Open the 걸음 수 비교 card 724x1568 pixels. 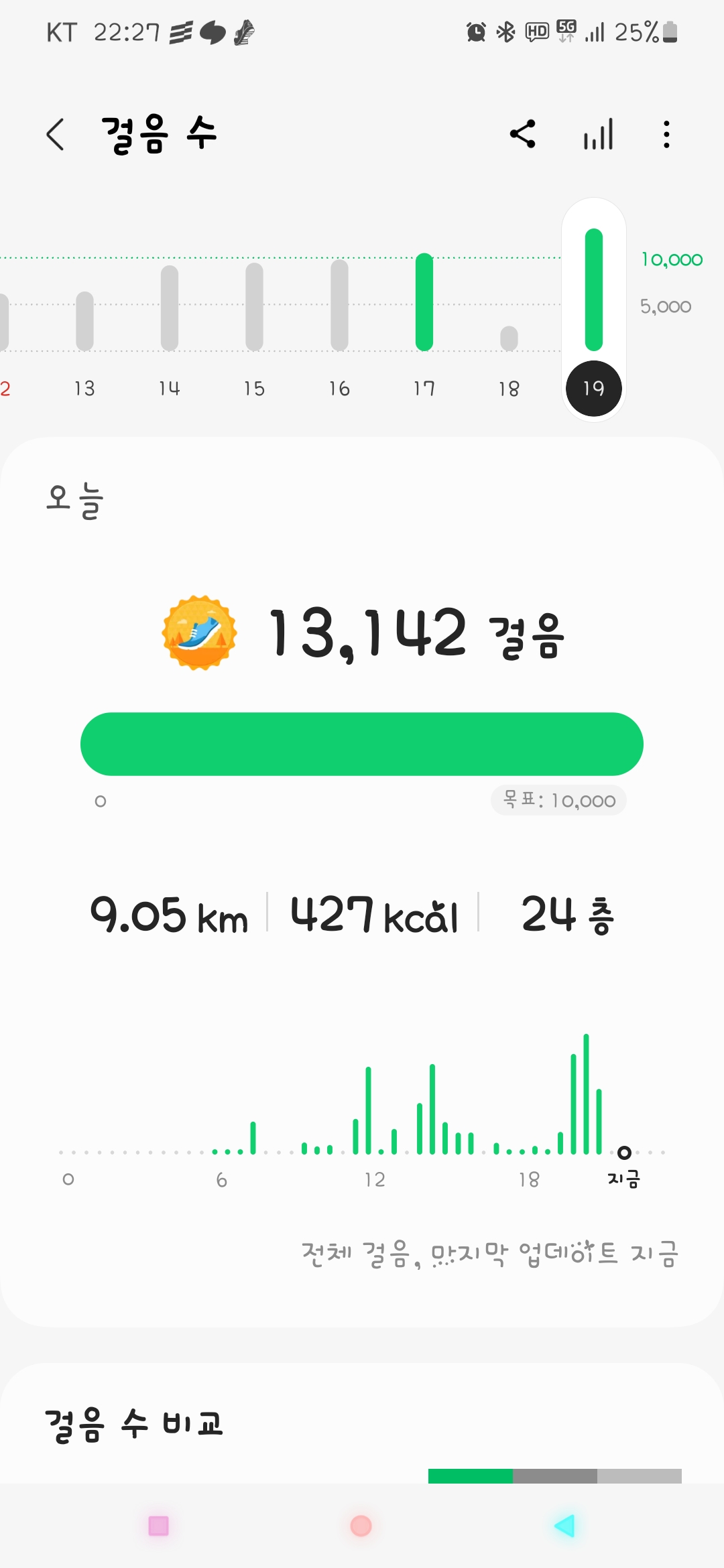pos(134,1423)
